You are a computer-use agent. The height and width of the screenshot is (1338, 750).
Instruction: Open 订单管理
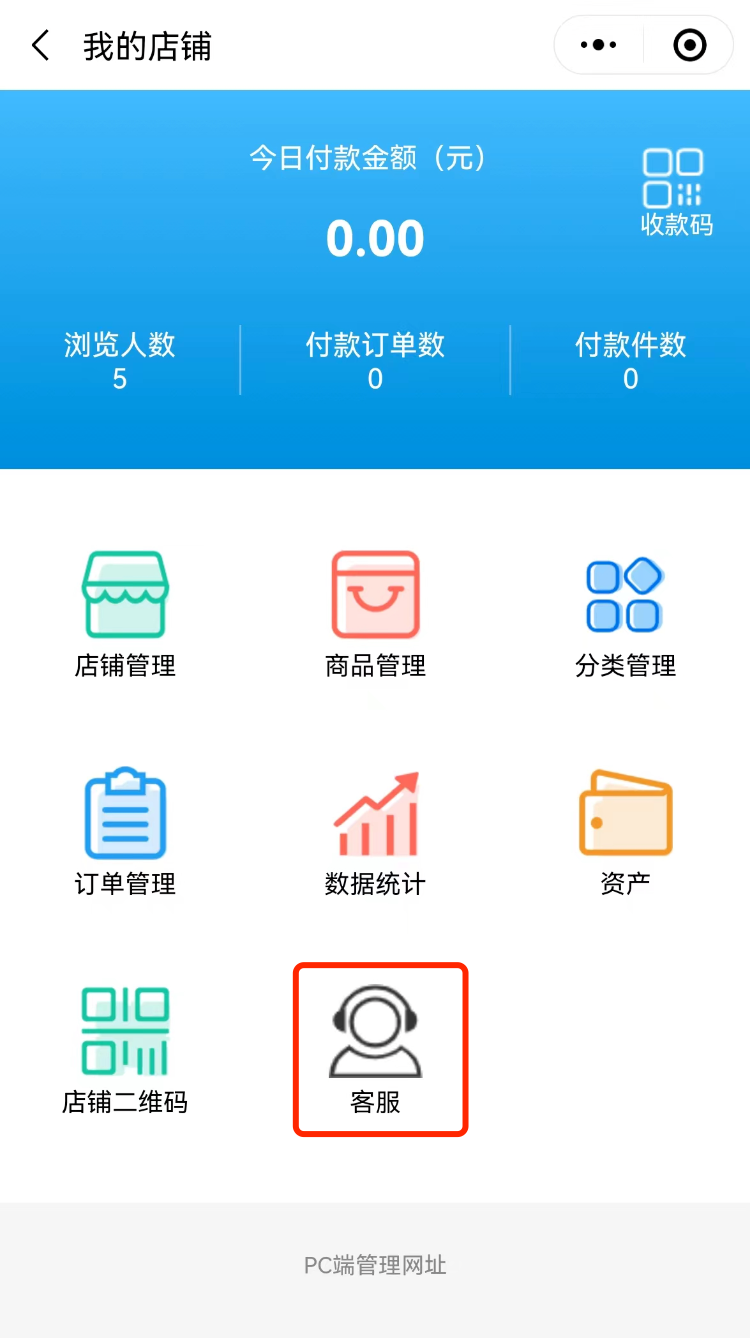(125, 832)
